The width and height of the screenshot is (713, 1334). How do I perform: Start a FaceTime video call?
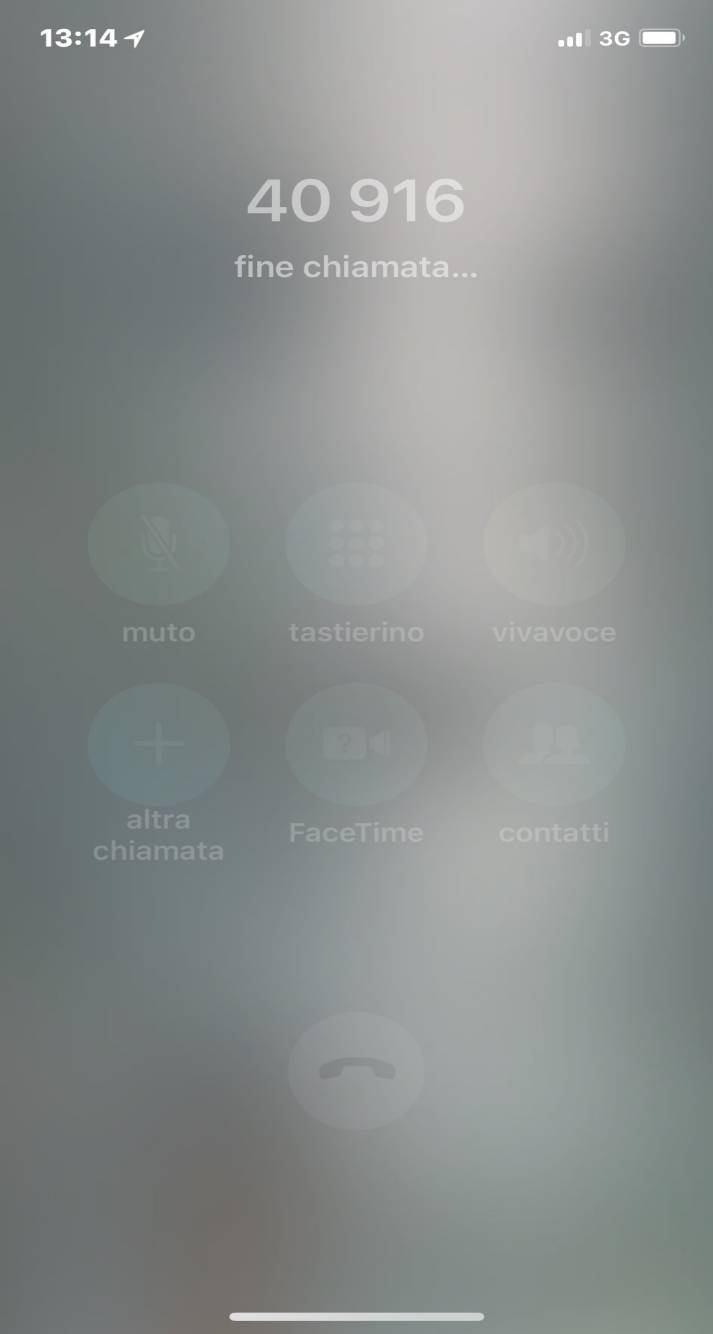tap(356, 744)
